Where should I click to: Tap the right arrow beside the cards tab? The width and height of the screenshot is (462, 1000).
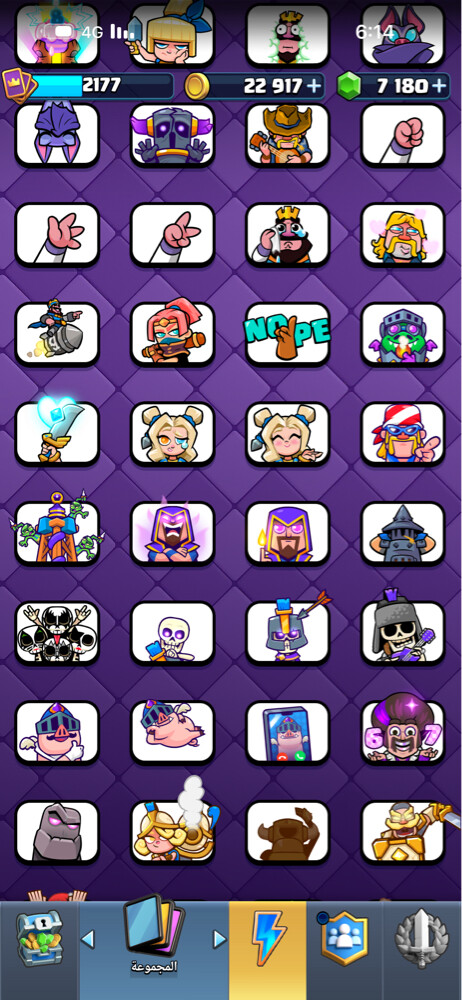[x=219, y=939]
